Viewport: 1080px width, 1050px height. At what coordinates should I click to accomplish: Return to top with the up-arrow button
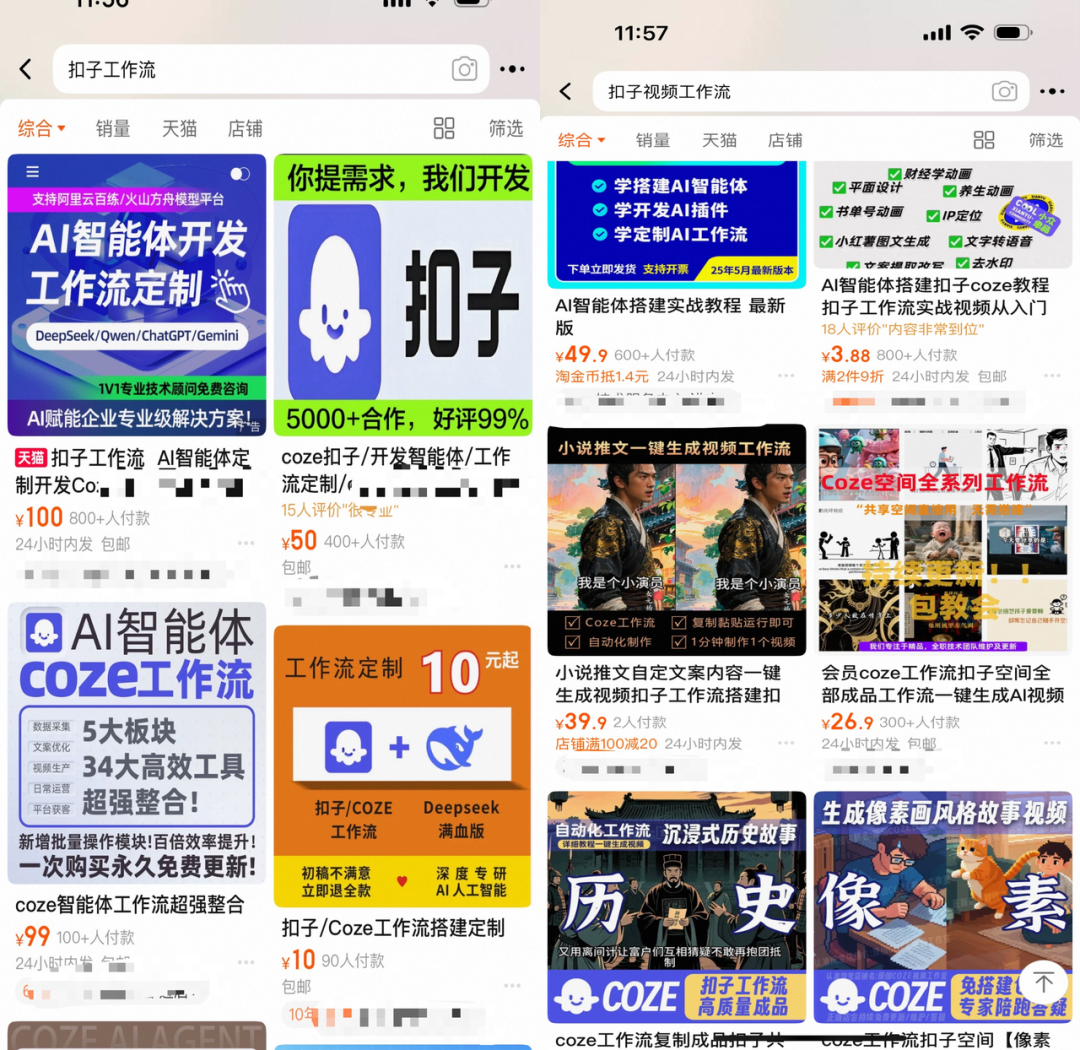coord(1043,982)
